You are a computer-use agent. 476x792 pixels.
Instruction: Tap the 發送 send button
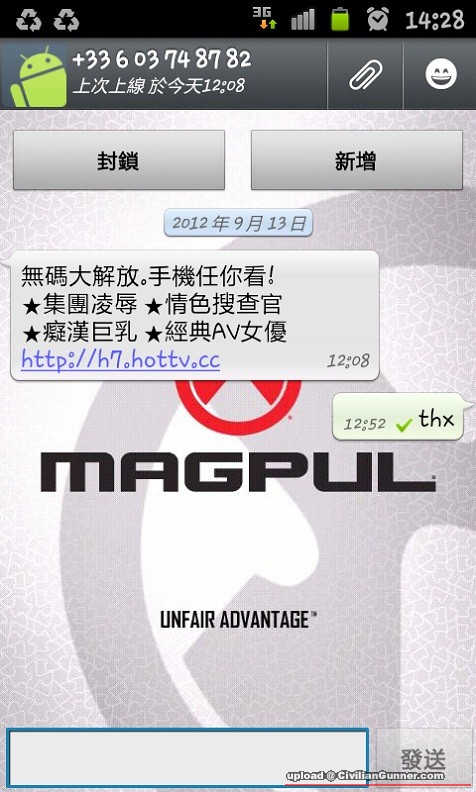[x=423, y=758]
